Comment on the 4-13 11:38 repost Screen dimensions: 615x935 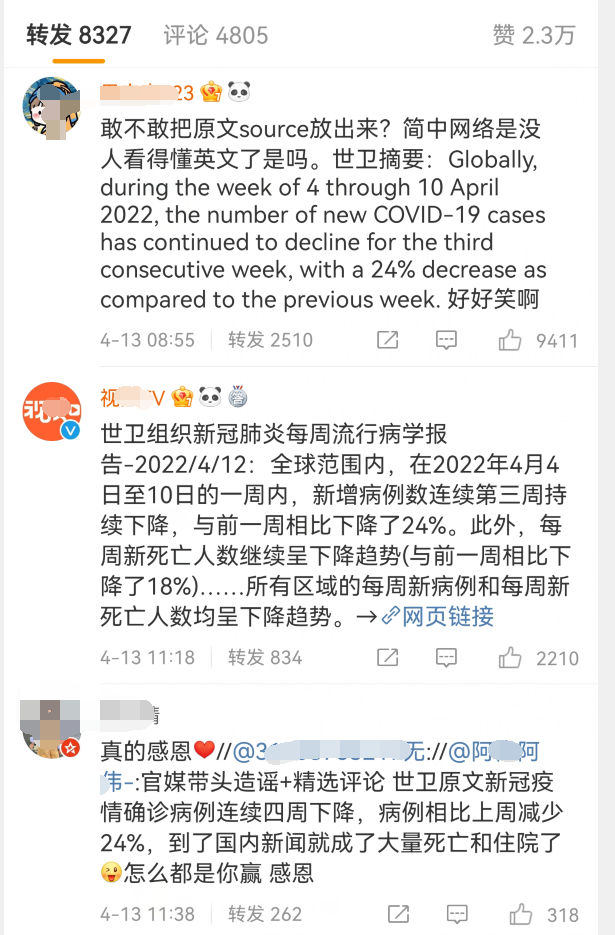pyautogui.click(x=456, y=913)
